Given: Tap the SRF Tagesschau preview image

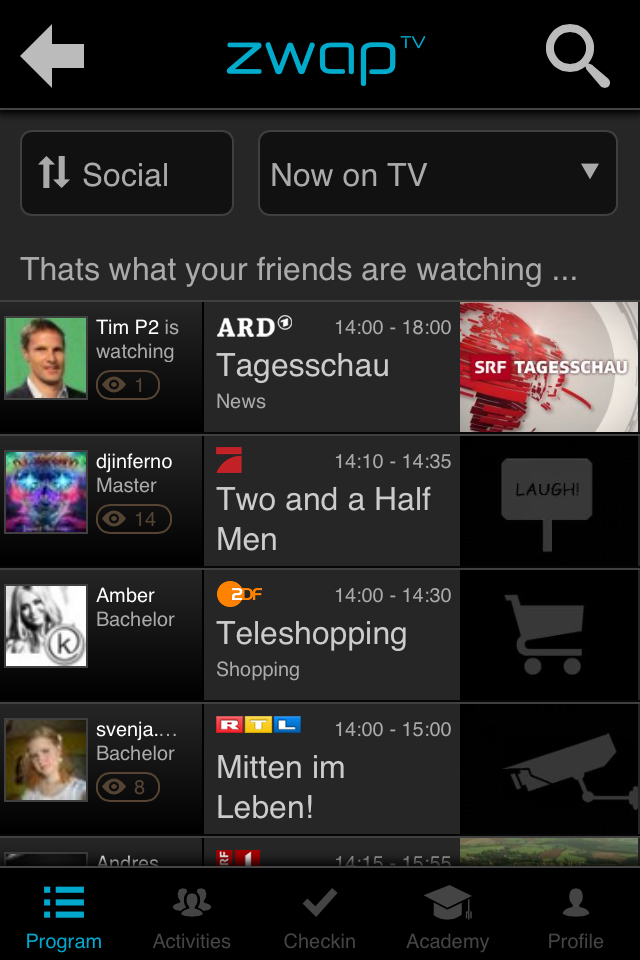Looking at the screenshot, I should click(549, 367).
